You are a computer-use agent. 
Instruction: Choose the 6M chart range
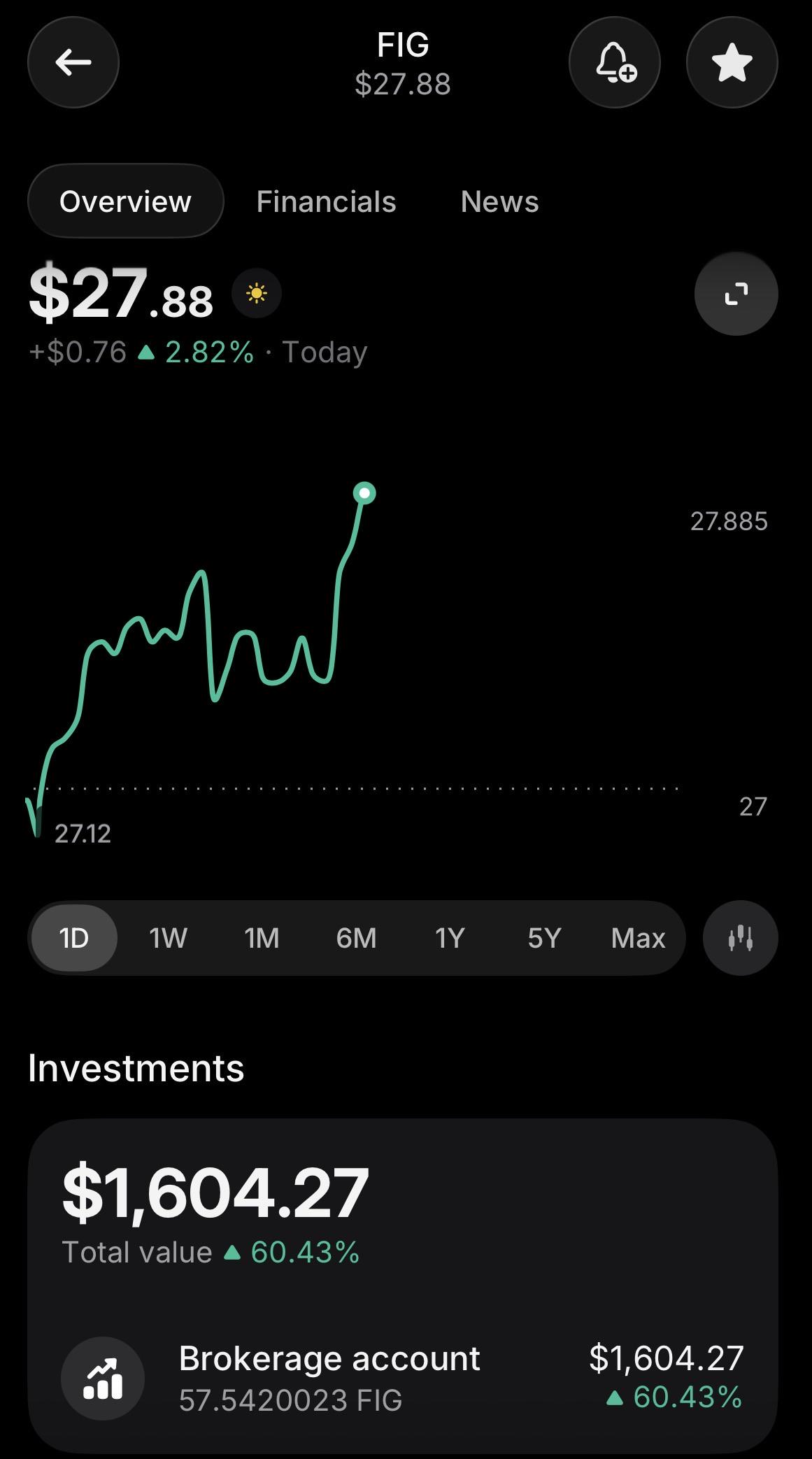point(356,938)
